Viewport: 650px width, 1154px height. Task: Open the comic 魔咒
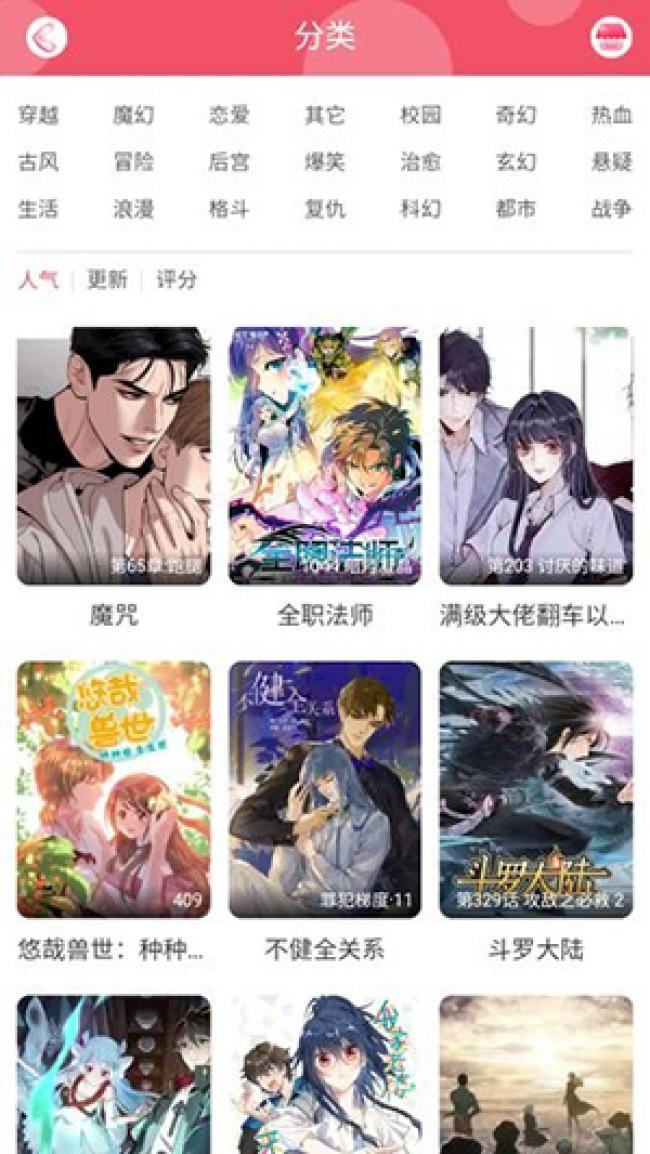pyautogui.click(x=113, y=456)
